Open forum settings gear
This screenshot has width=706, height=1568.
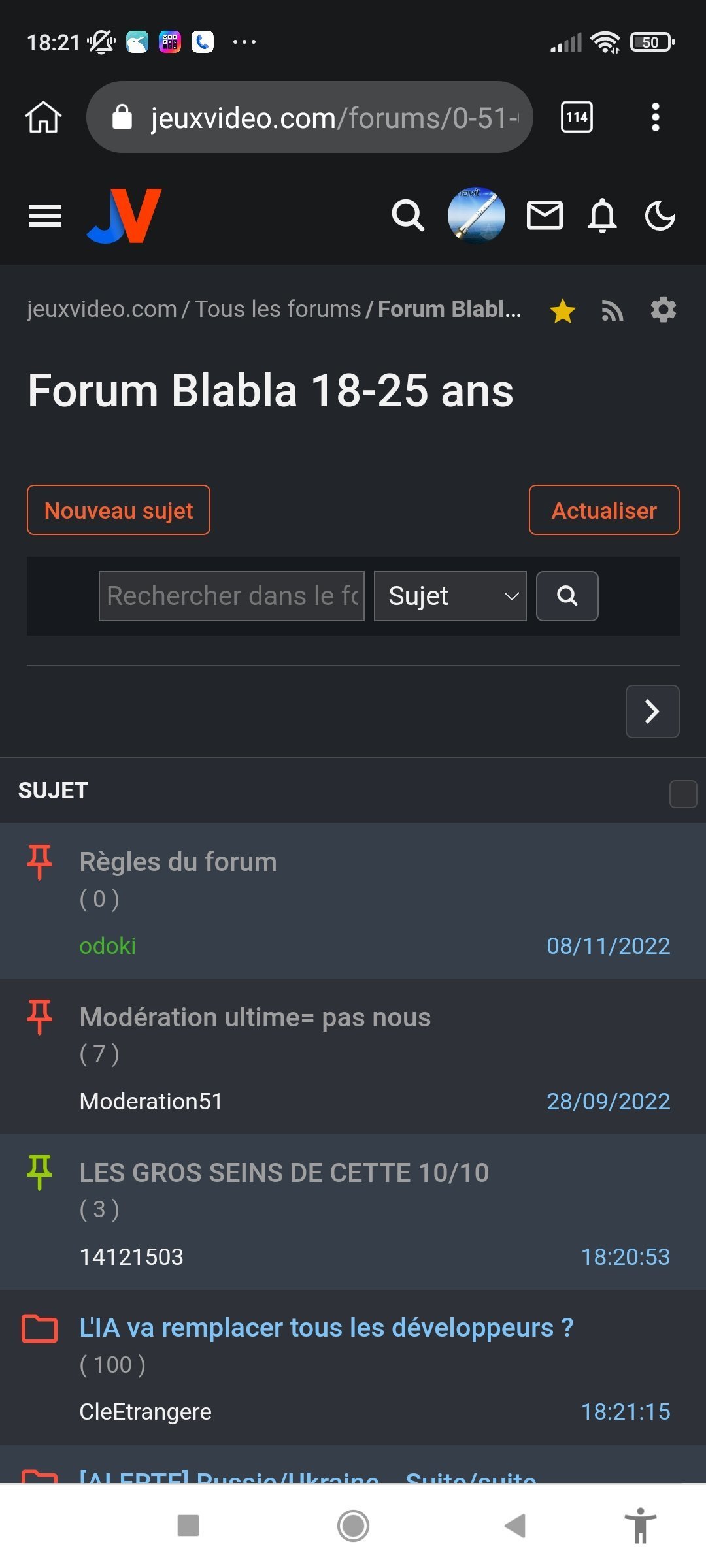click(x=664, y=310)
